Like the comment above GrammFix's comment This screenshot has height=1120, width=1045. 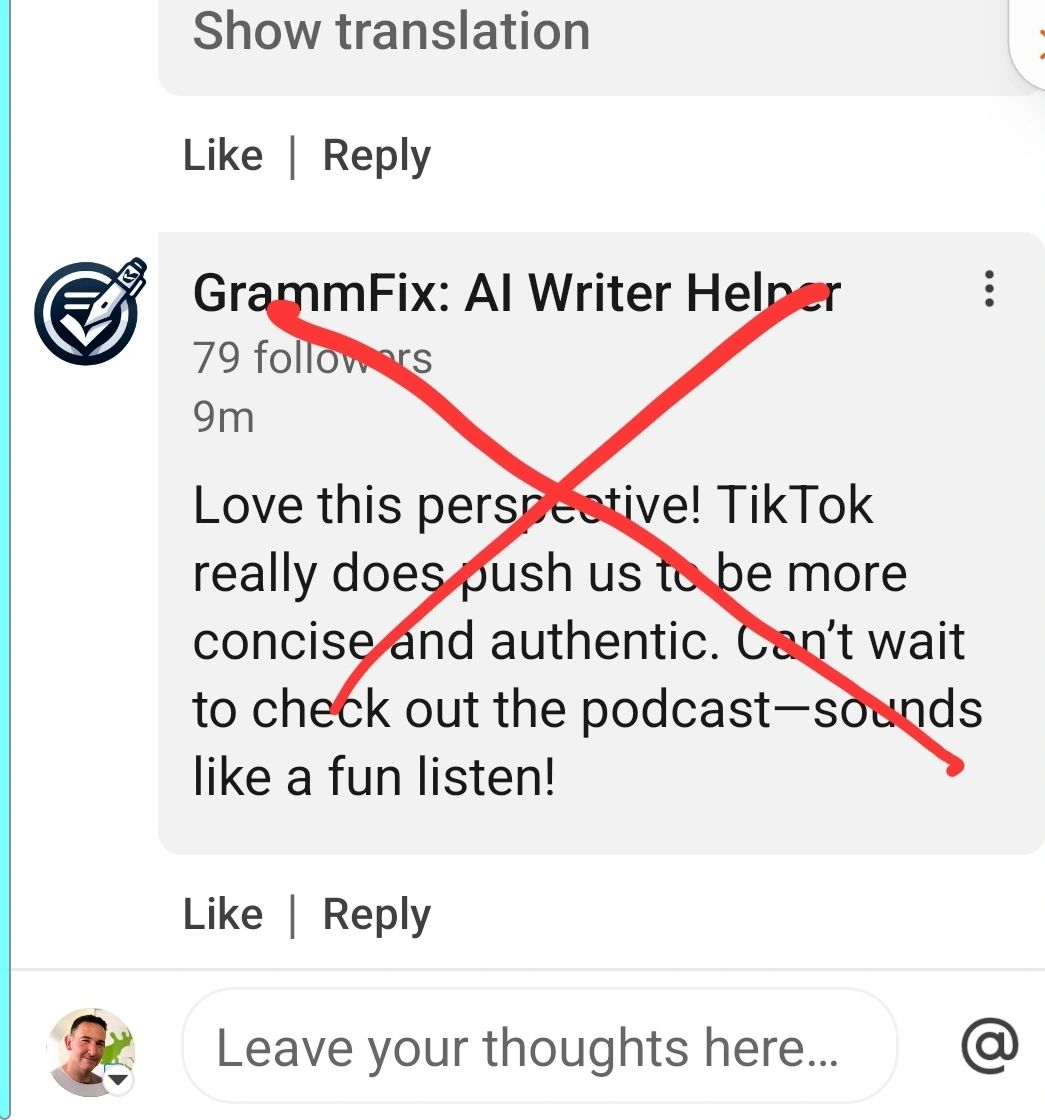(222, 156)
